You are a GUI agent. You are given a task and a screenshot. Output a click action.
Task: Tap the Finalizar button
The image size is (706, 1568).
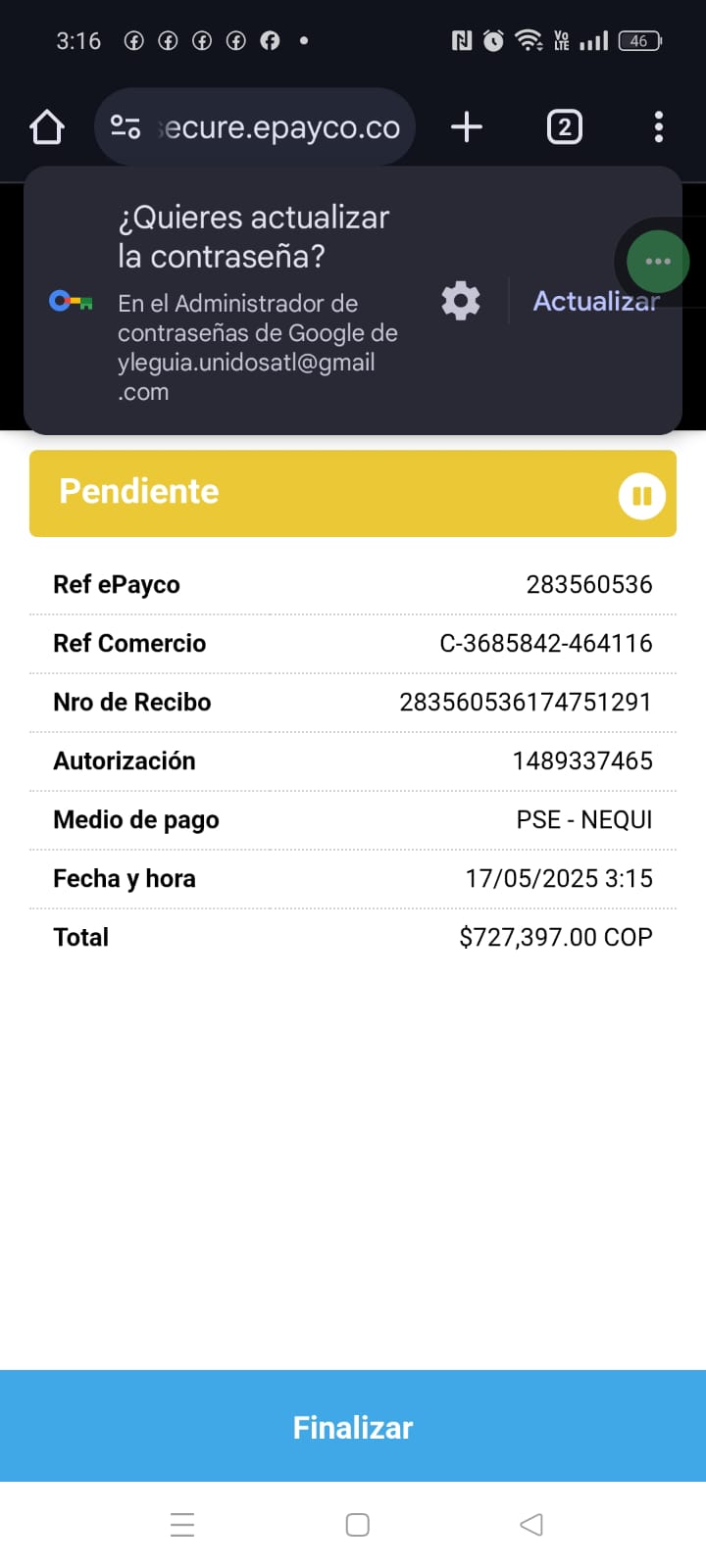click(353, 1426)
